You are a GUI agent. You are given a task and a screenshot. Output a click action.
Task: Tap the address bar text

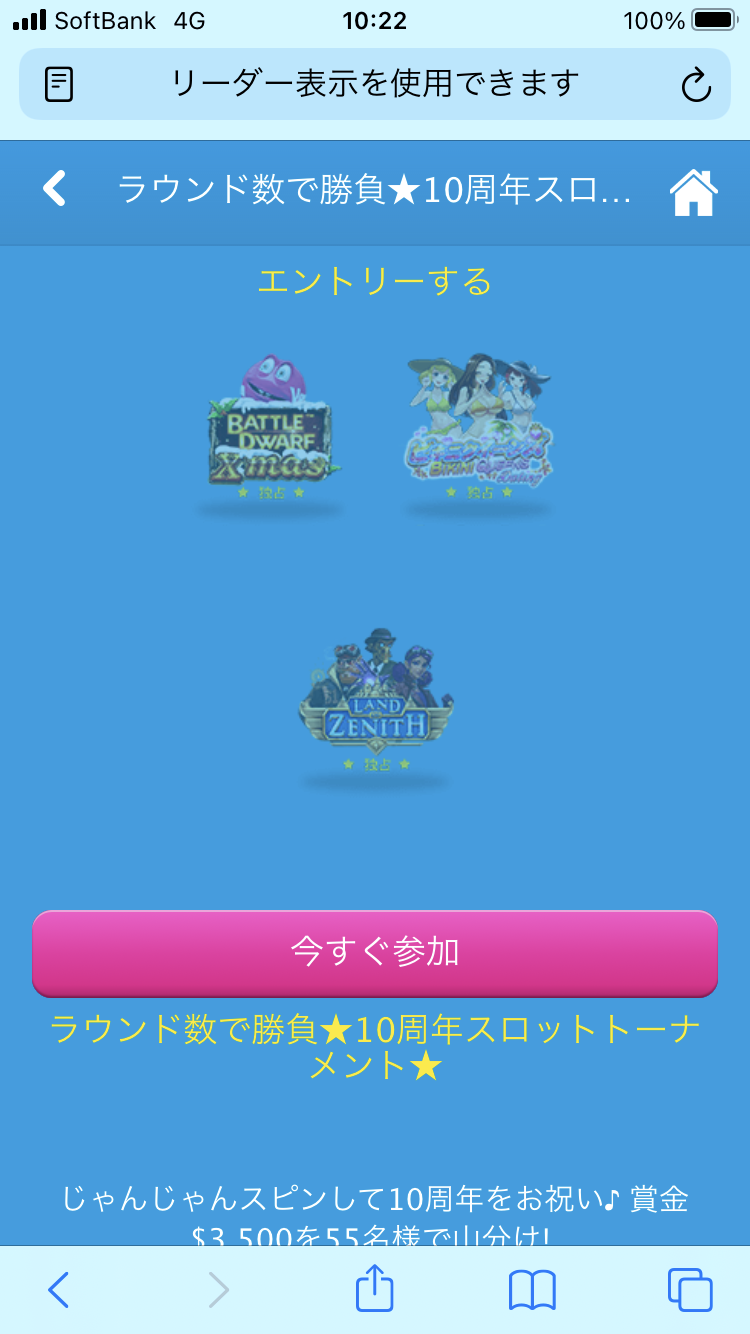pos(375,83)
